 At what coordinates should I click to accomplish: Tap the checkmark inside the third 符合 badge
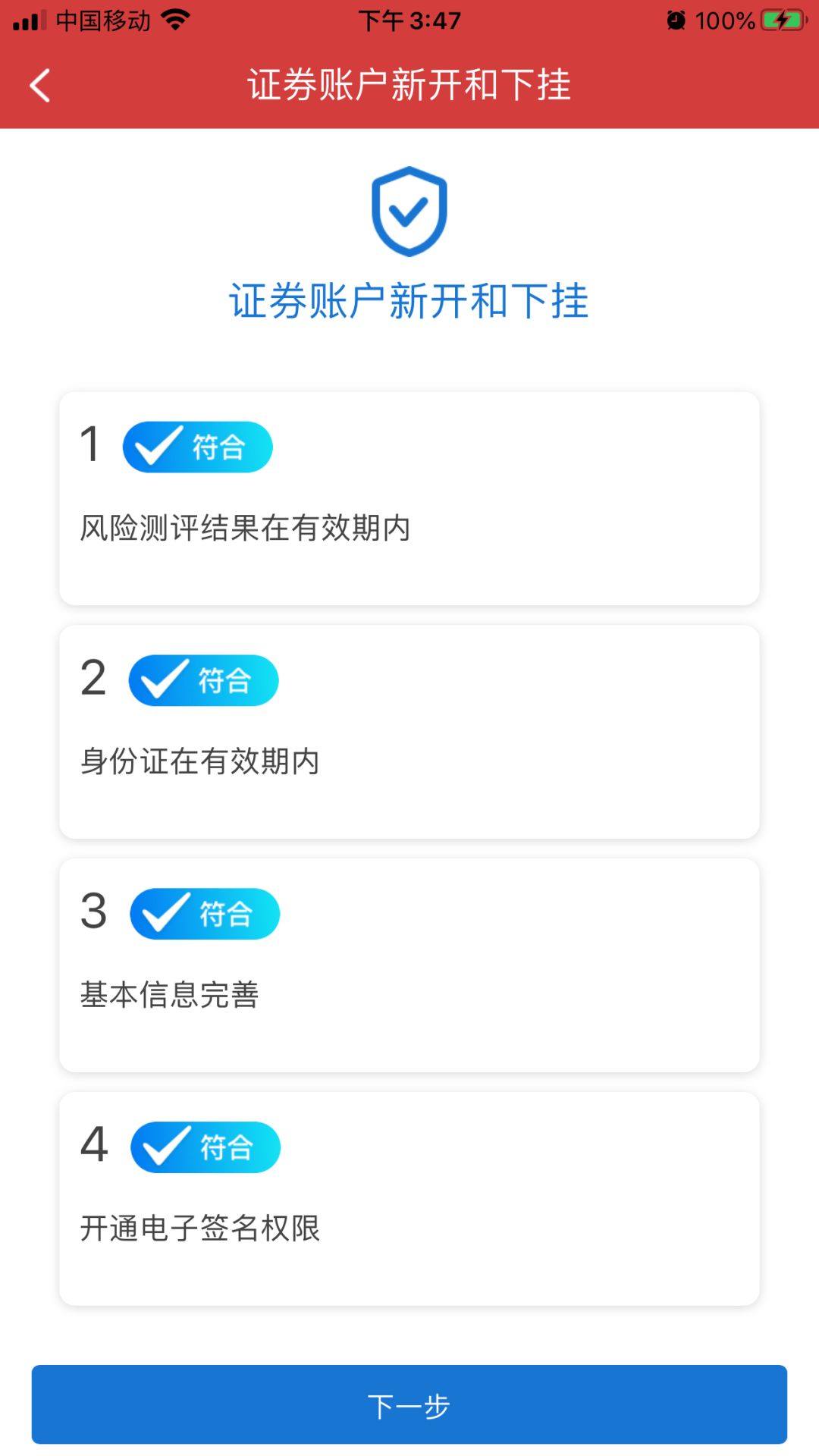pos(166,914)
